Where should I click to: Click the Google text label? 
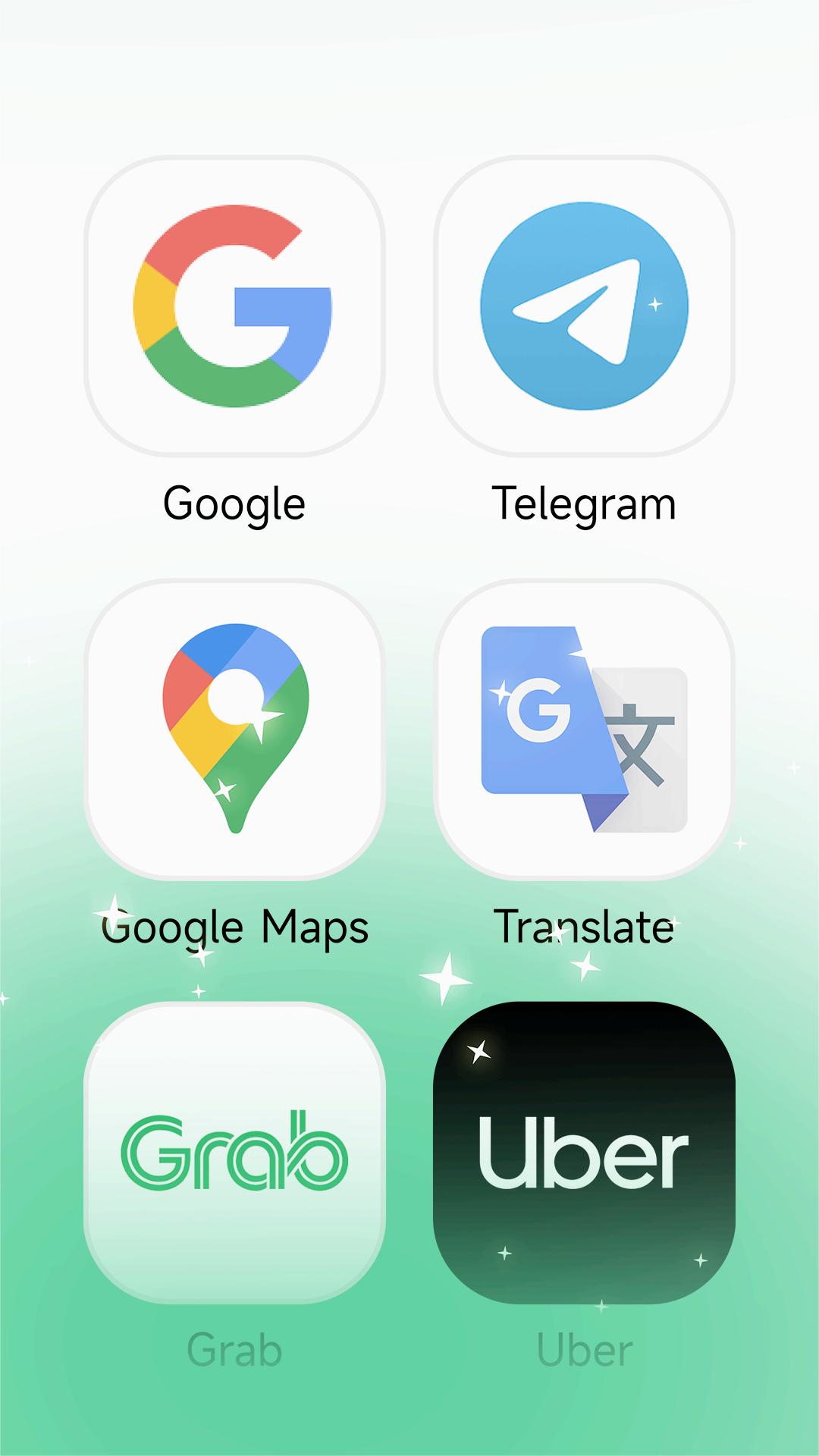pyautogui.click(x=235, y=502)
